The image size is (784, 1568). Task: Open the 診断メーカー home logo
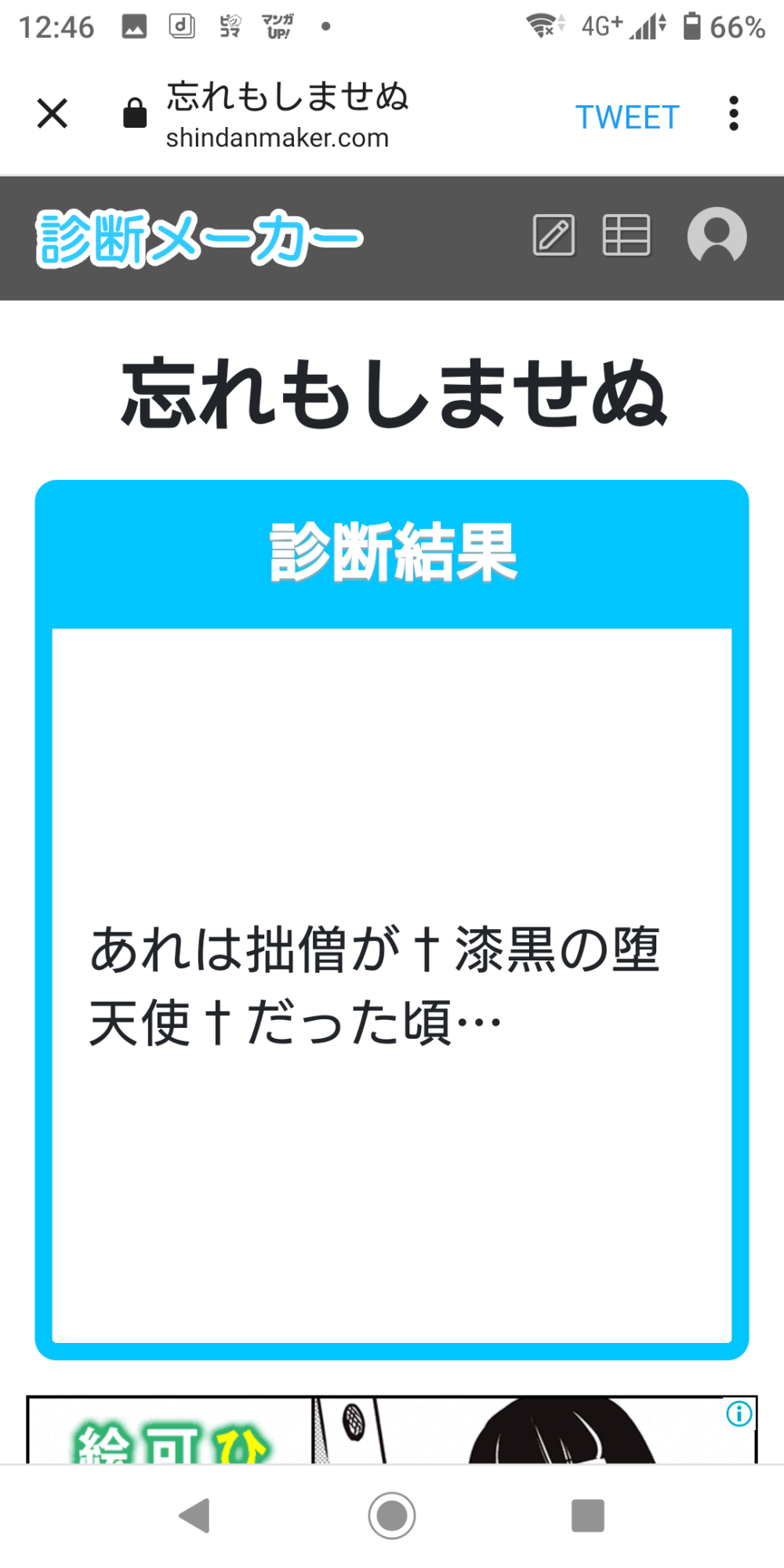click(199, 239)
